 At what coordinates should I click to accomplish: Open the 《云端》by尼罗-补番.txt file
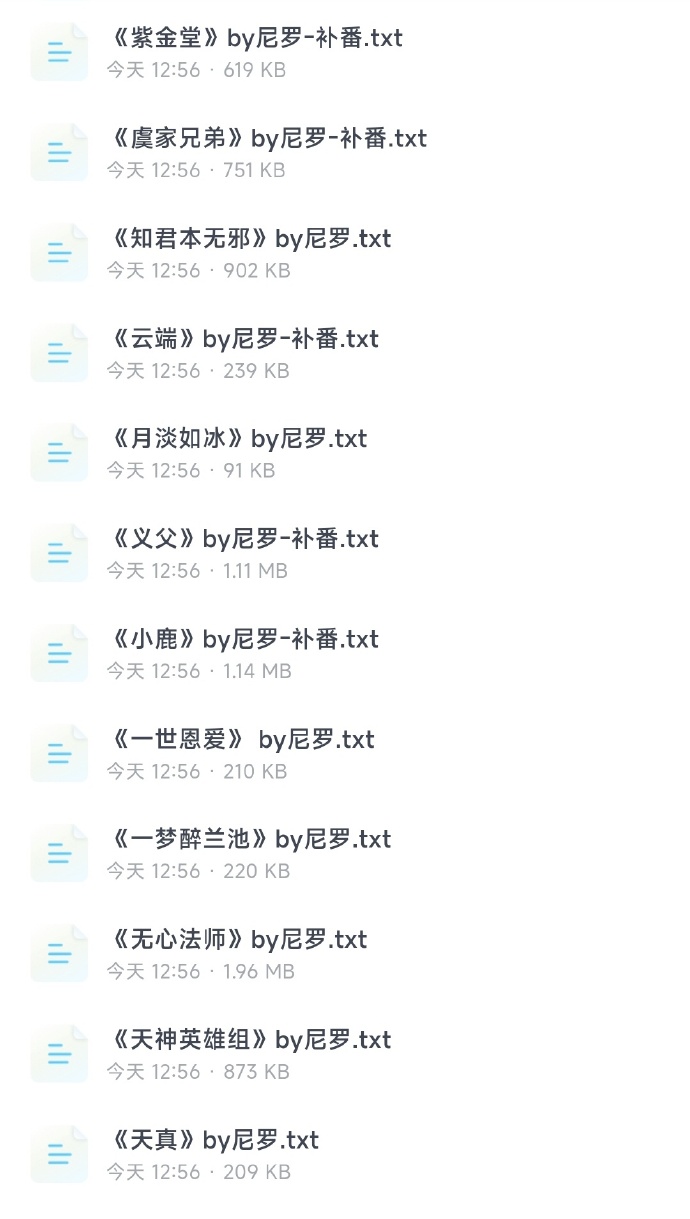point(243,340)
